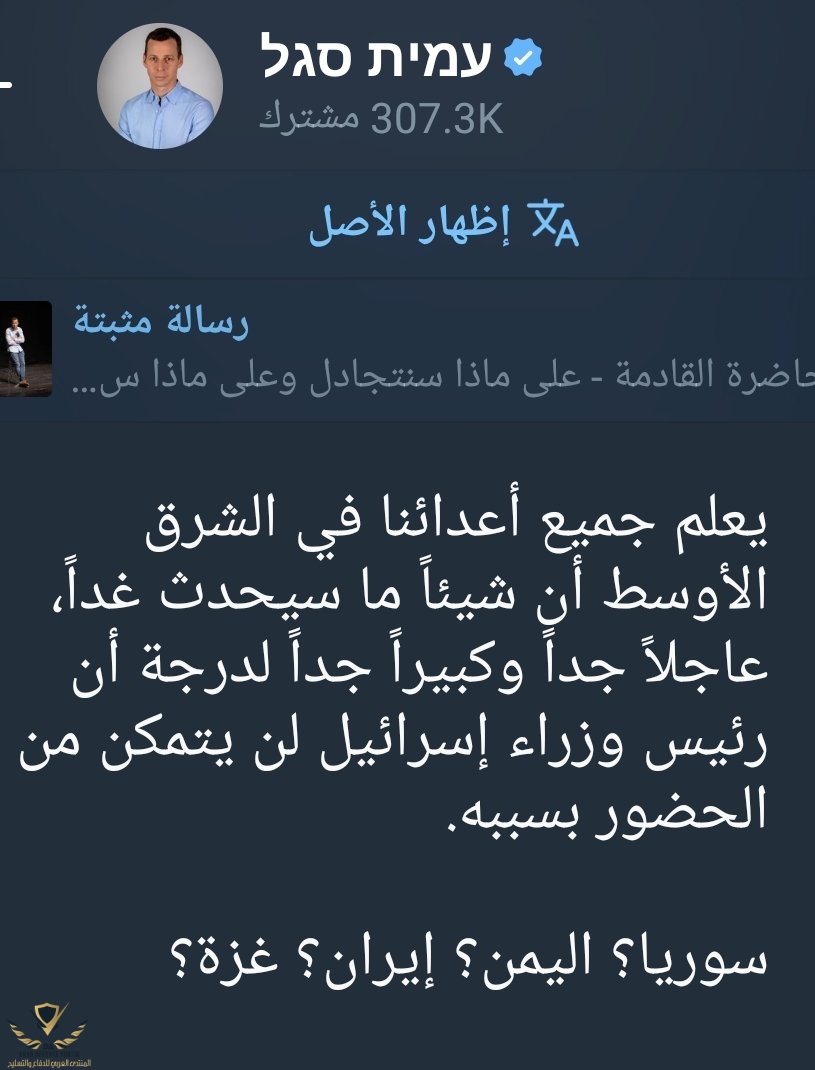Tap إظهار الأصل to show original text

tap(442, 227)
